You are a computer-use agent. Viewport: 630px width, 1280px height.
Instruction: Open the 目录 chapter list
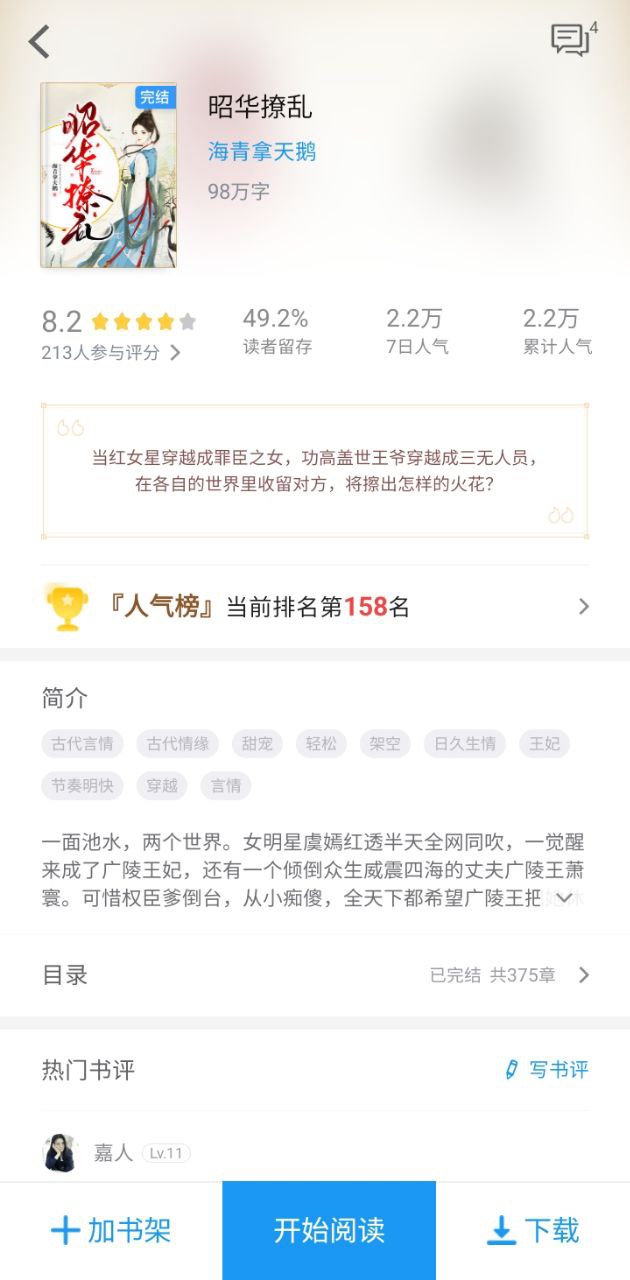click(315, 975)
